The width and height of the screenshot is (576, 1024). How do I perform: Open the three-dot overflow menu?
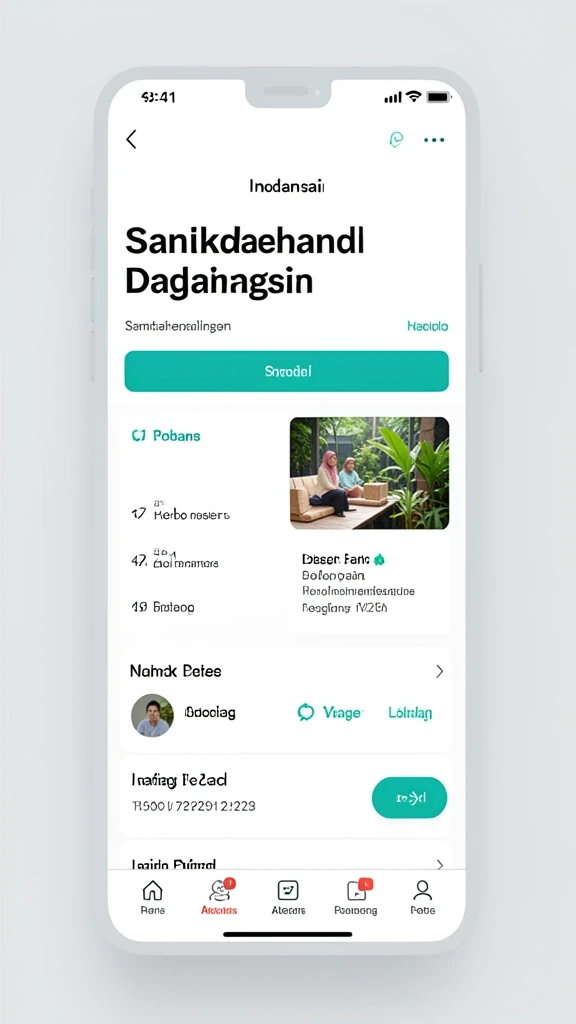point(434,140)
